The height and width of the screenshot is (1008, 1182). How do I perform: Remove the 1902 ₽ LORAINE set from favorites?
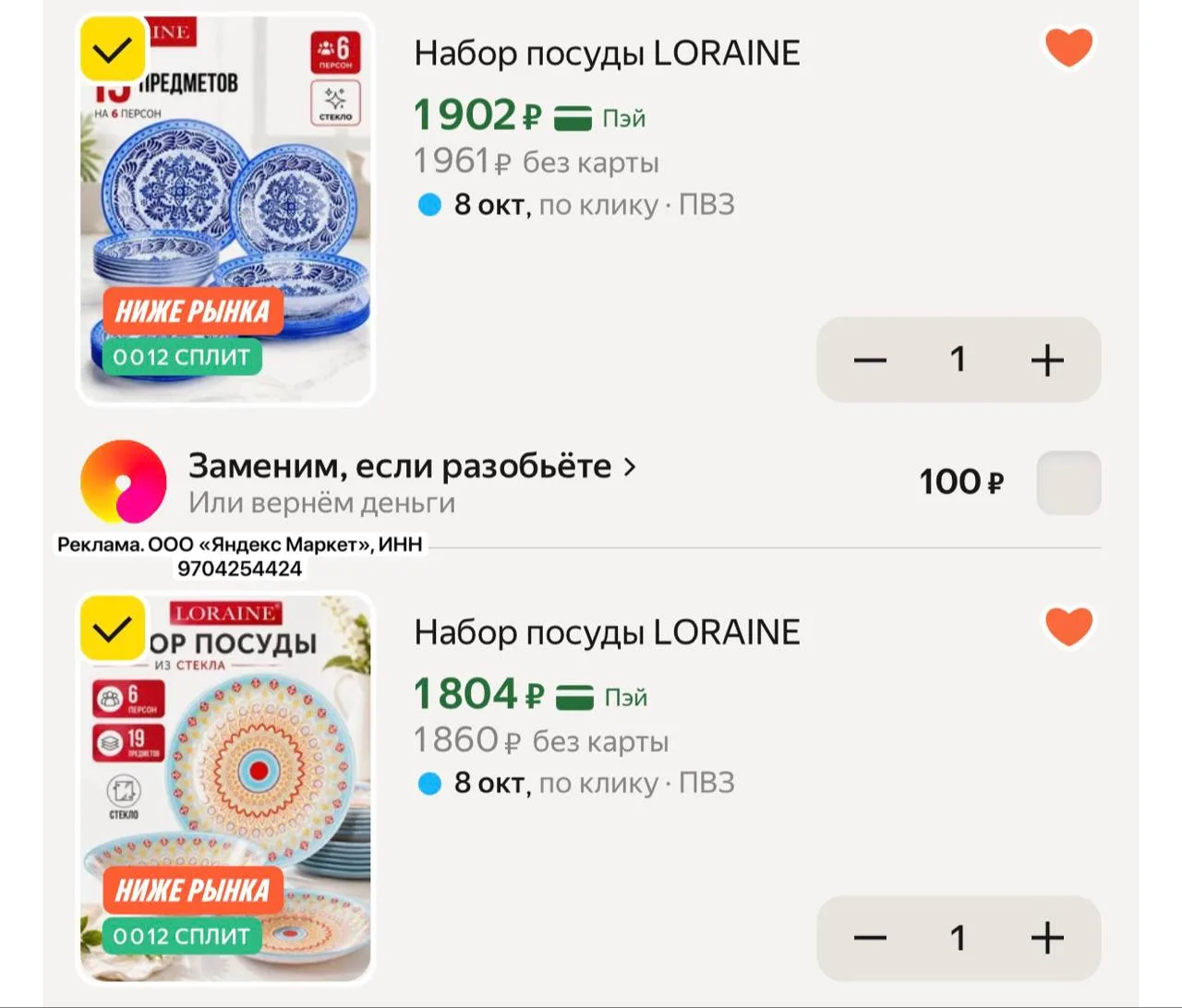[x=1068, y=47]
